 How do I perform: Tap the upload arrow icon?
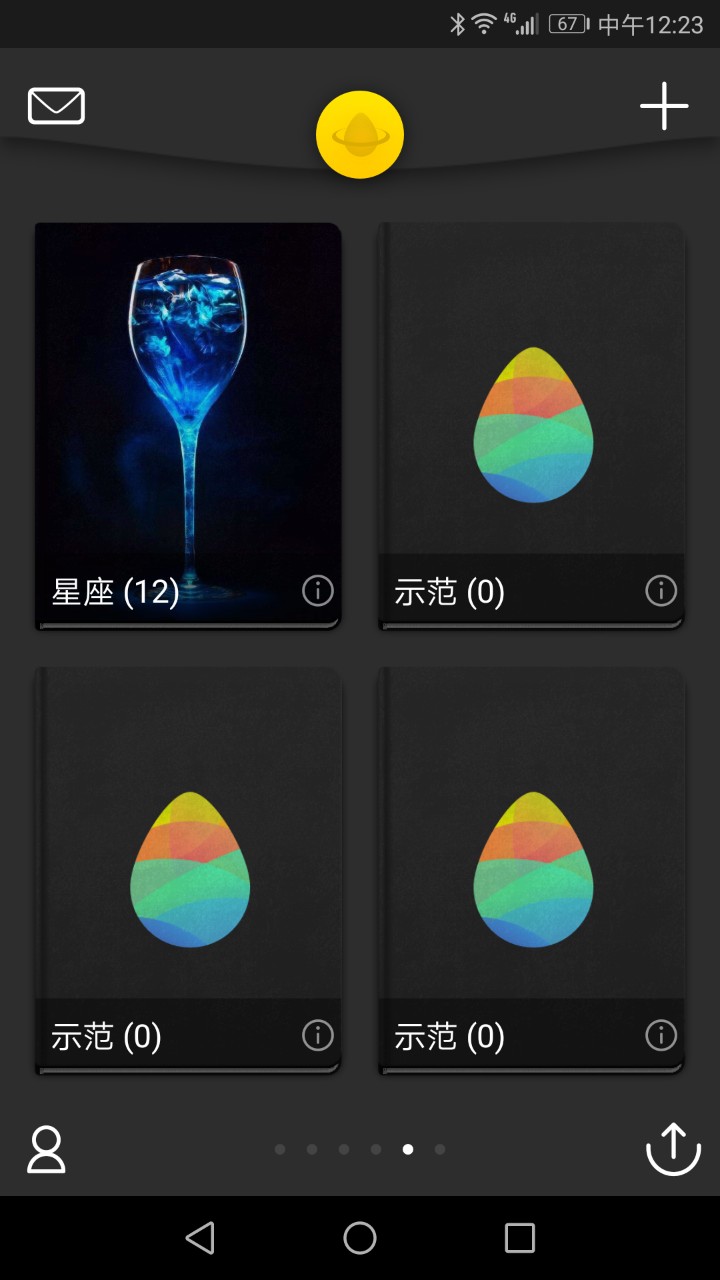673,1148
